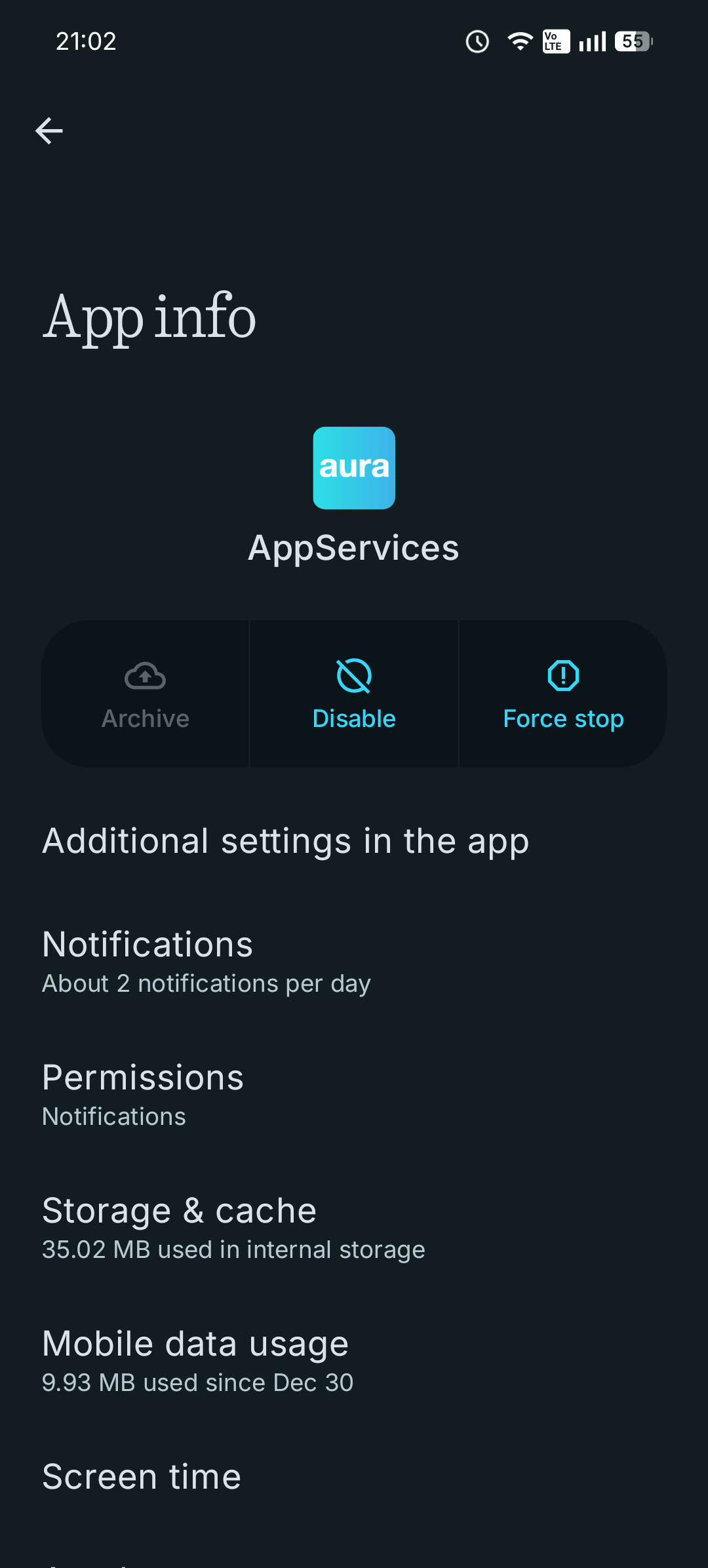Tap the back arrow to exit App info
This screenshot has width=708, height=1568.
coord(50,130)
